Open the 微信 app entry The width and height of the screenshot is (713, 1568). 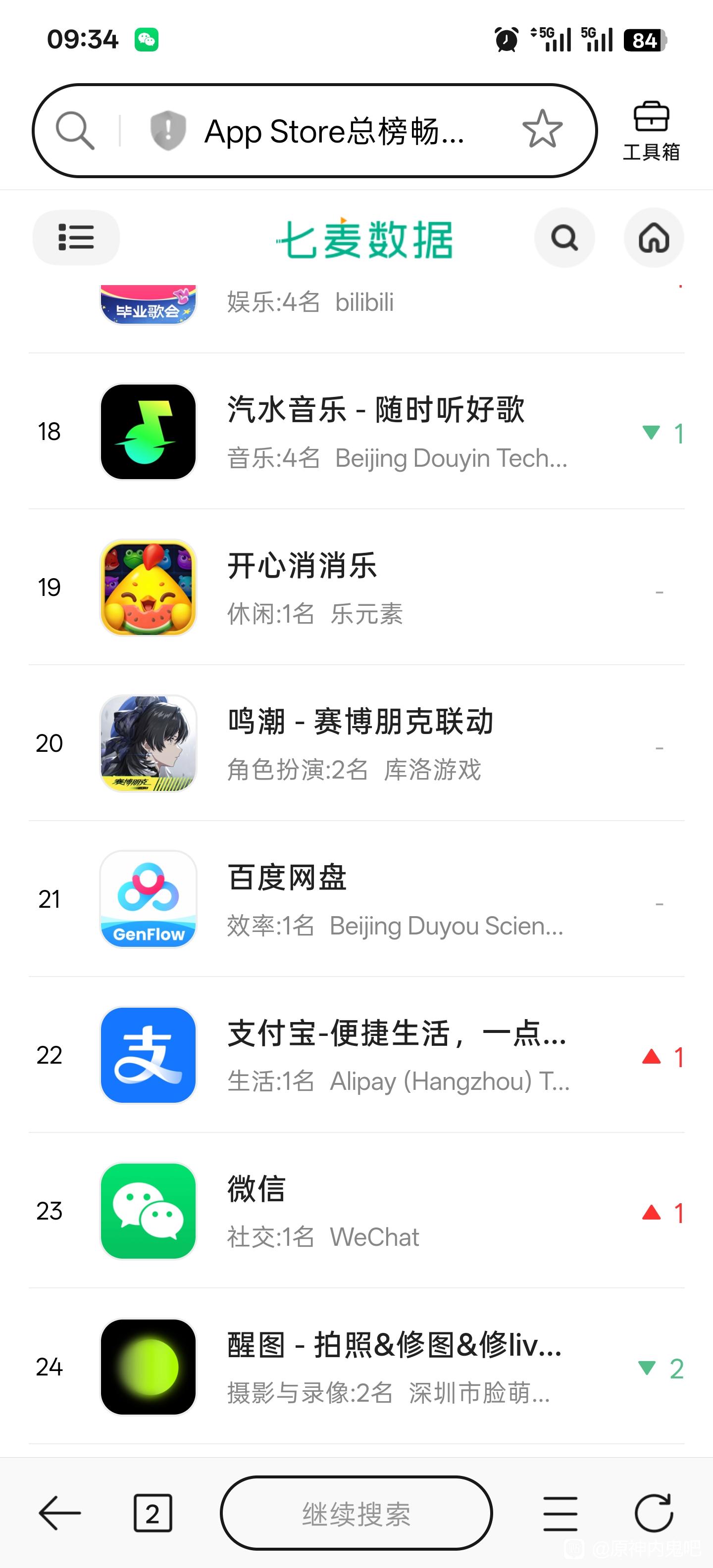[x=356, y=1211]
